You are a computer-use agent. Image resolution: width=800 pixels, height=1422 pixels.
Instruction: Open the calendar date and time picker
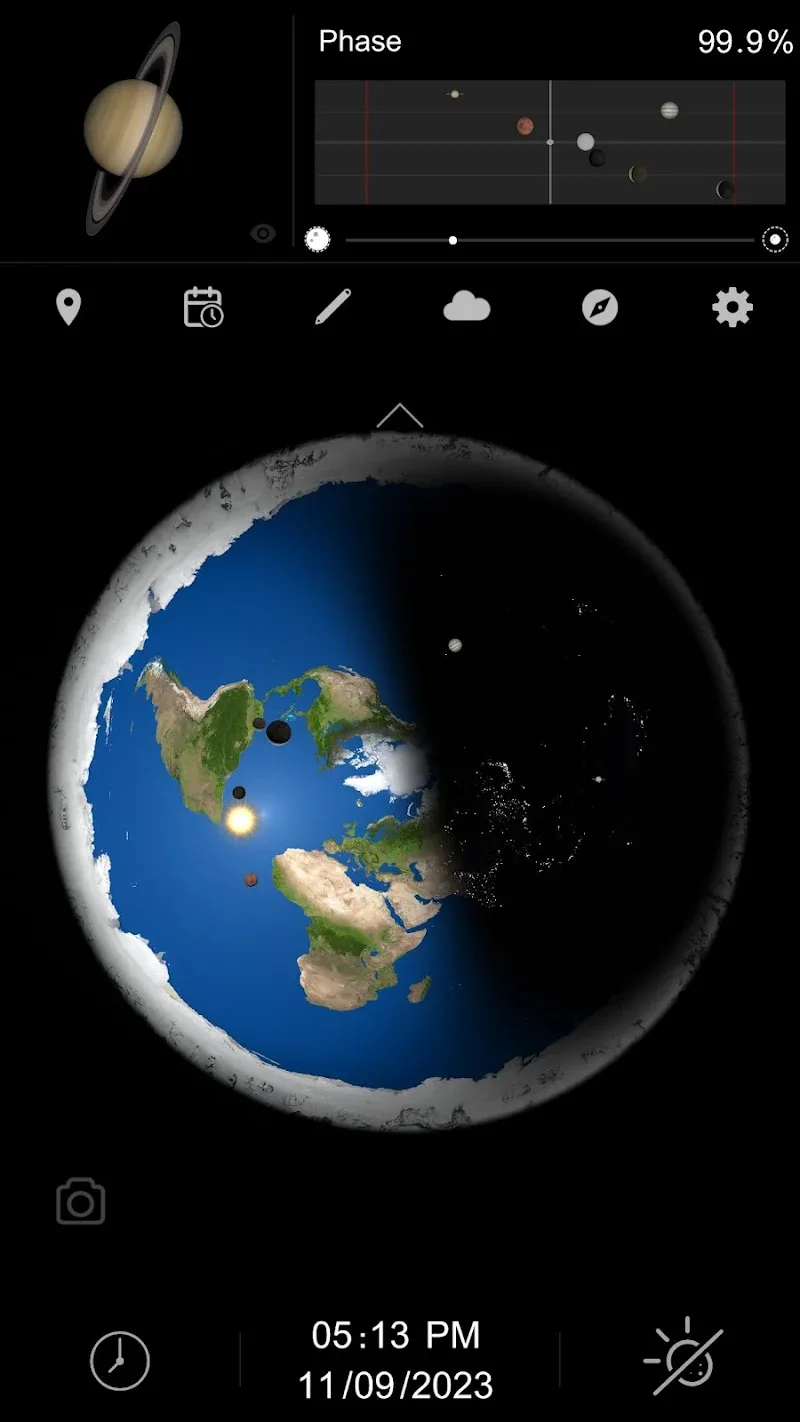pyautogui.click(x=203, y=308)
